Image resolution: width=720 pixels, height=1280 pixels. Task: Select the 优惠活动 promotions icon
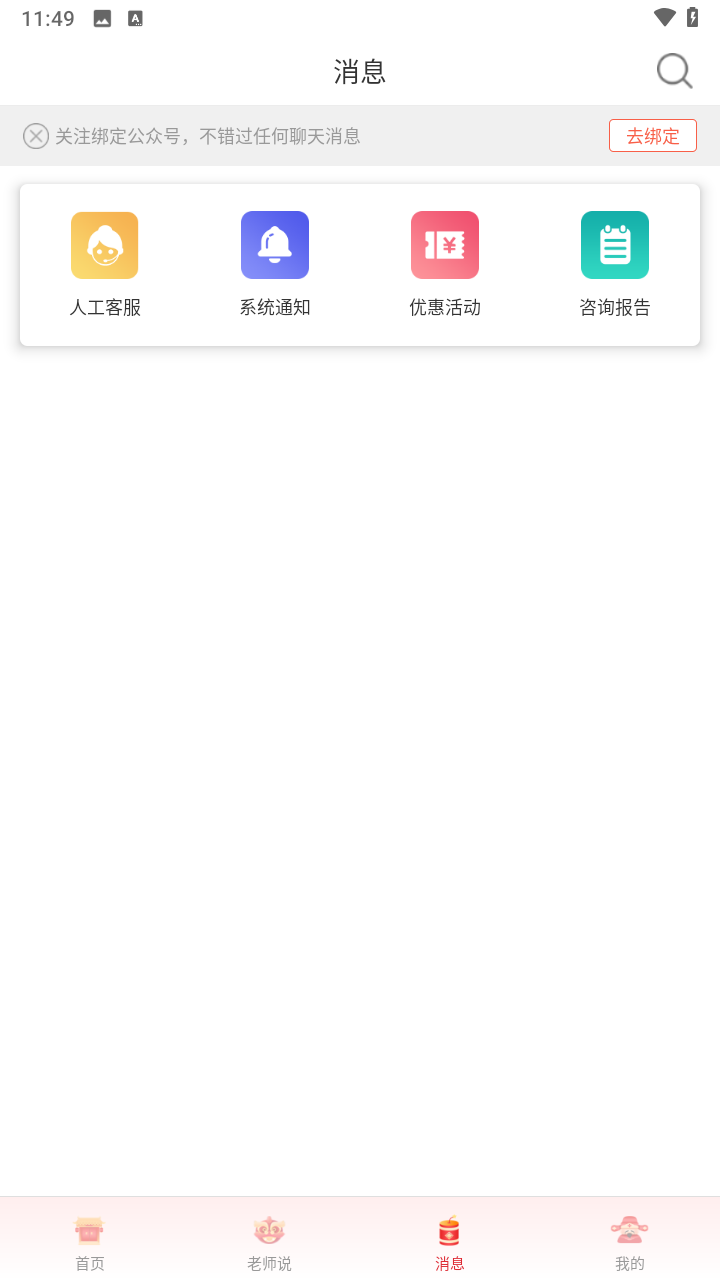point(444,245)
